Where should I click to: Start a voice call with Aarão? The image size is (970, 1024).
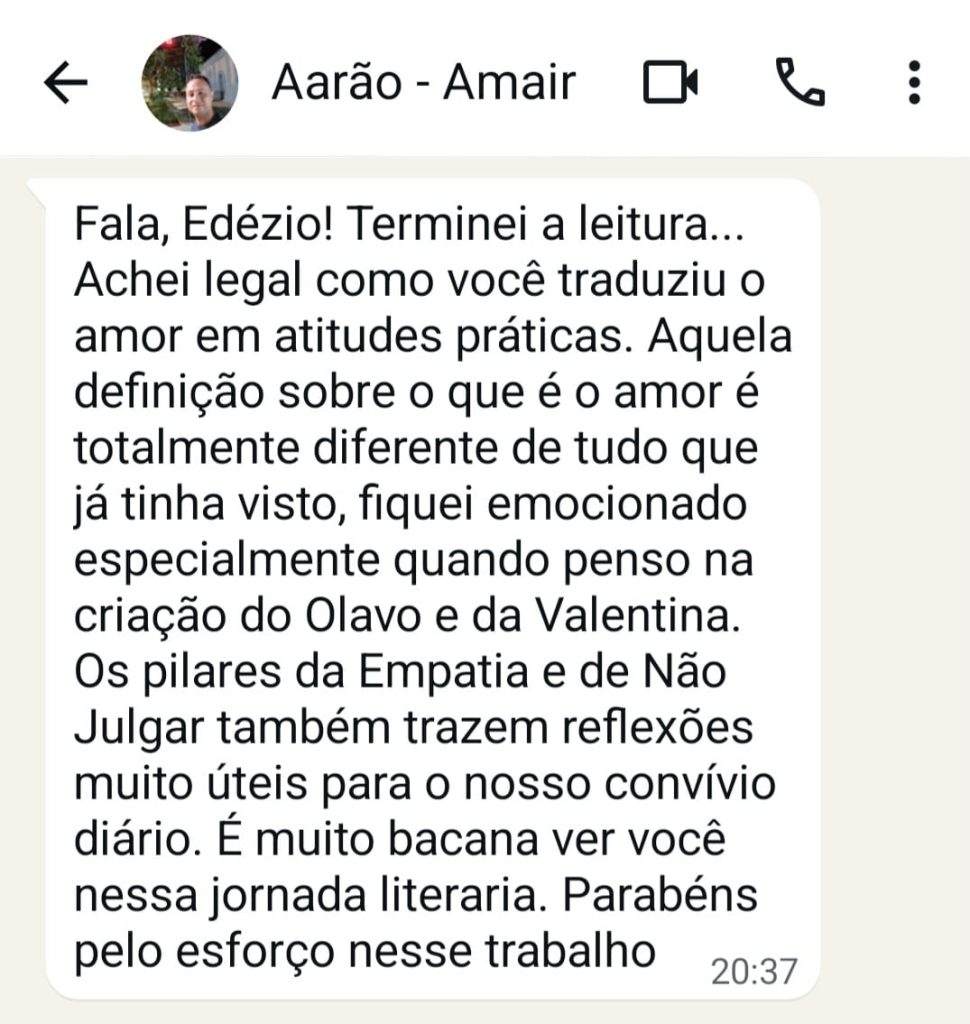point(800,82)
